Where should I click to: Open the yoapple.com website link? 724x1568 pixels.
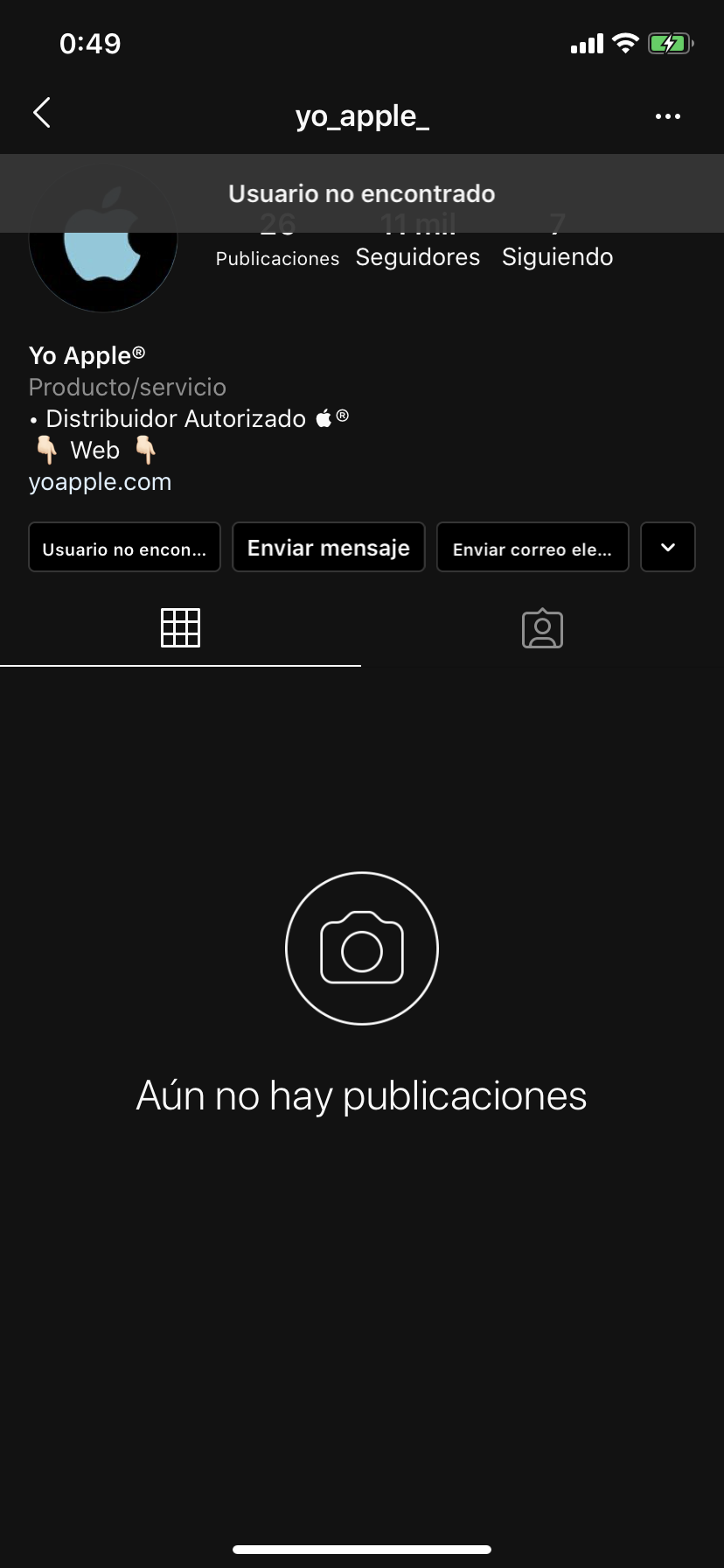pyautogui.click(x=100, y=482)
